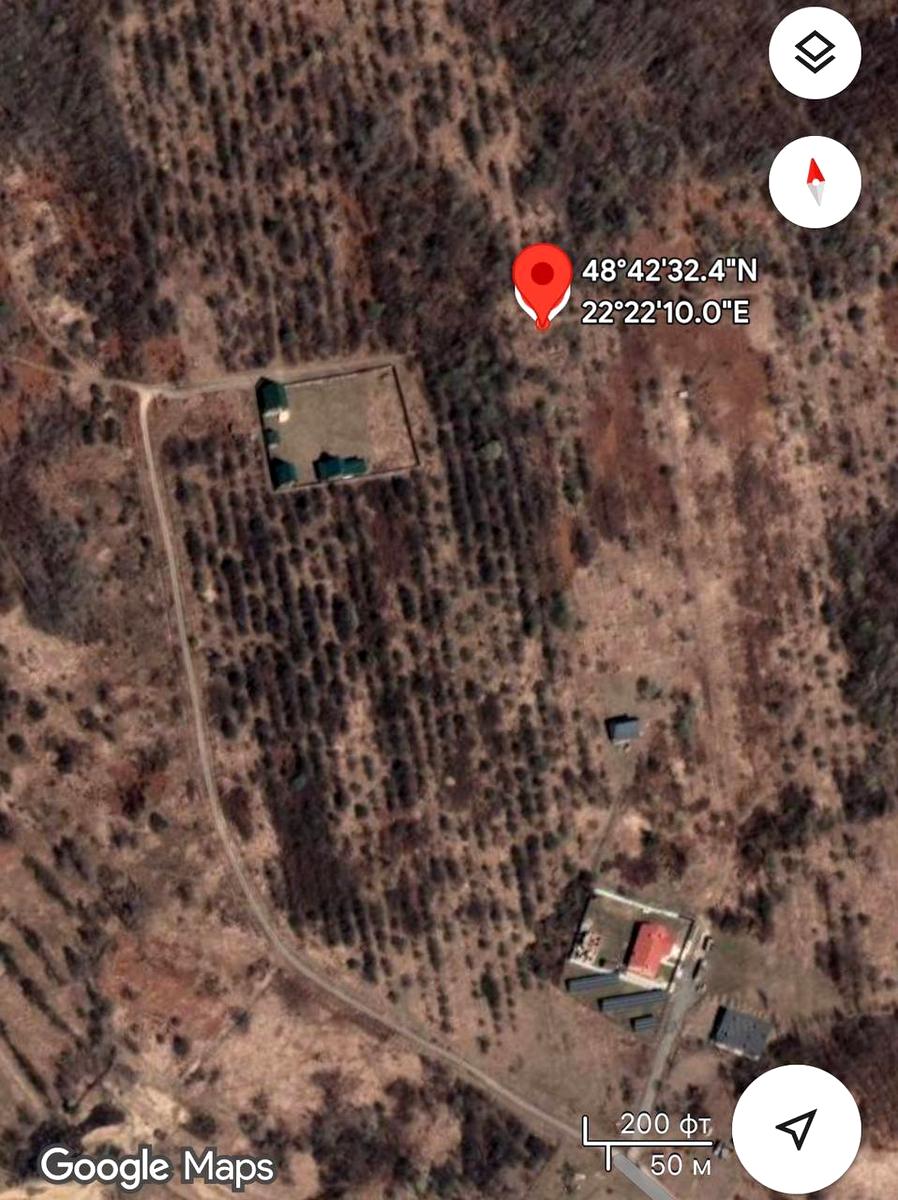Tap the compass to reset north

pyautogui.click(x=814, y=182)
